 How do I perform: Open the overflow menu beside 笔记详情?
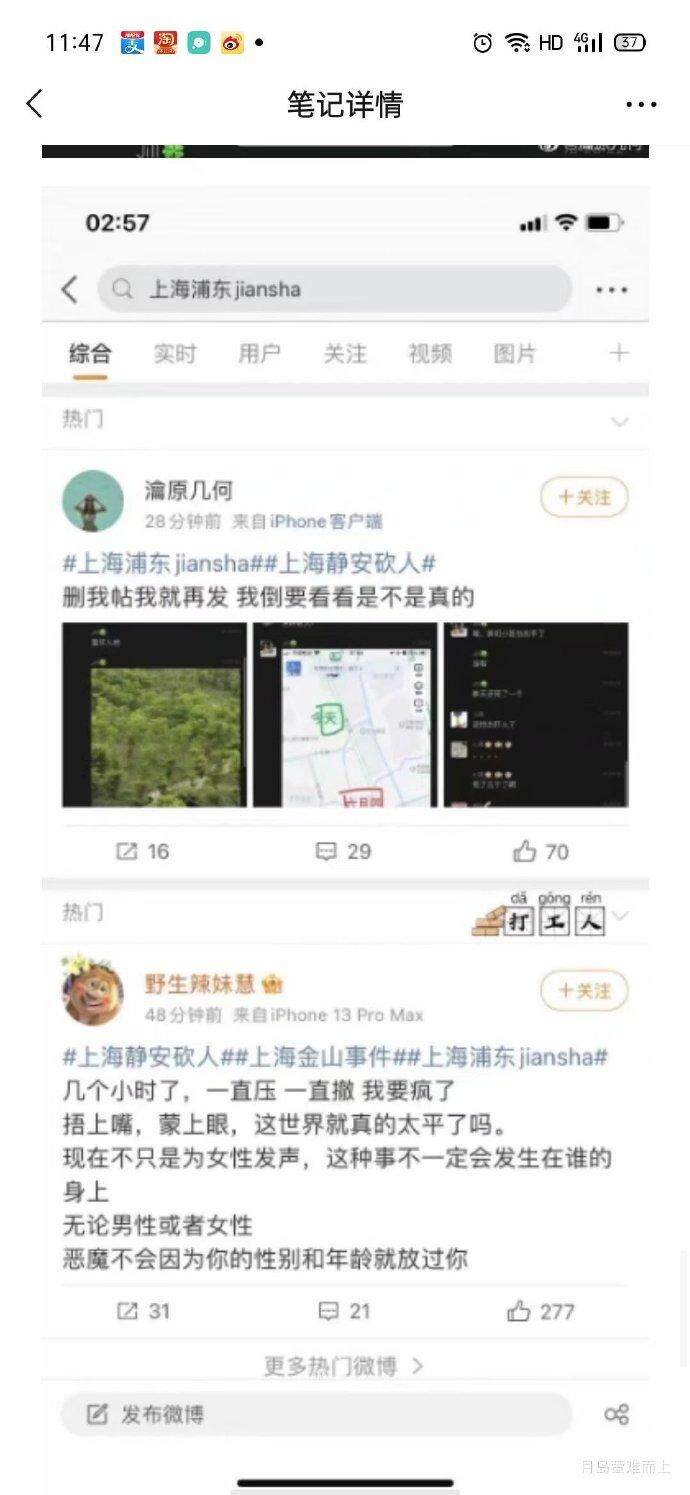[641, 104]
